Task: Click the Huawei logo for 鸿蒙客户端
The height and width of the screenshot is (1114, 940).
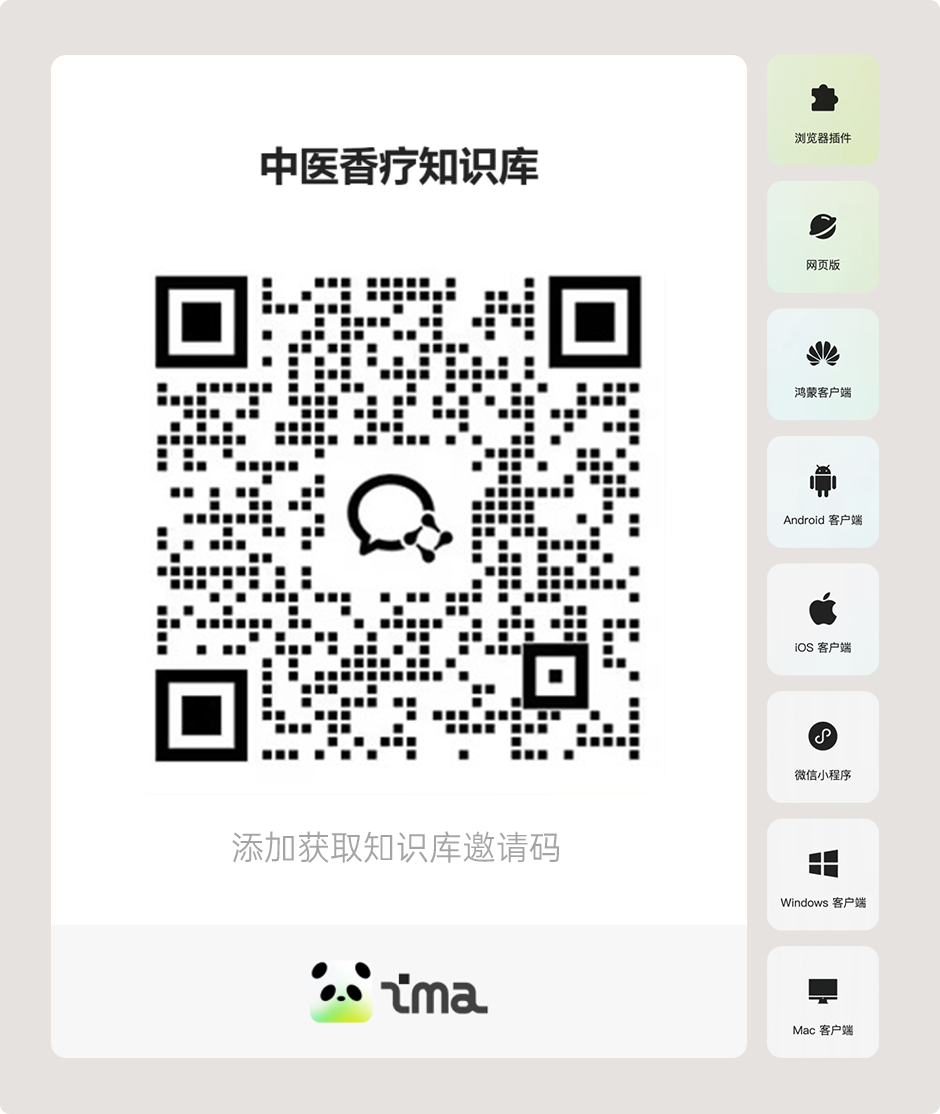Action: [822, 354]
